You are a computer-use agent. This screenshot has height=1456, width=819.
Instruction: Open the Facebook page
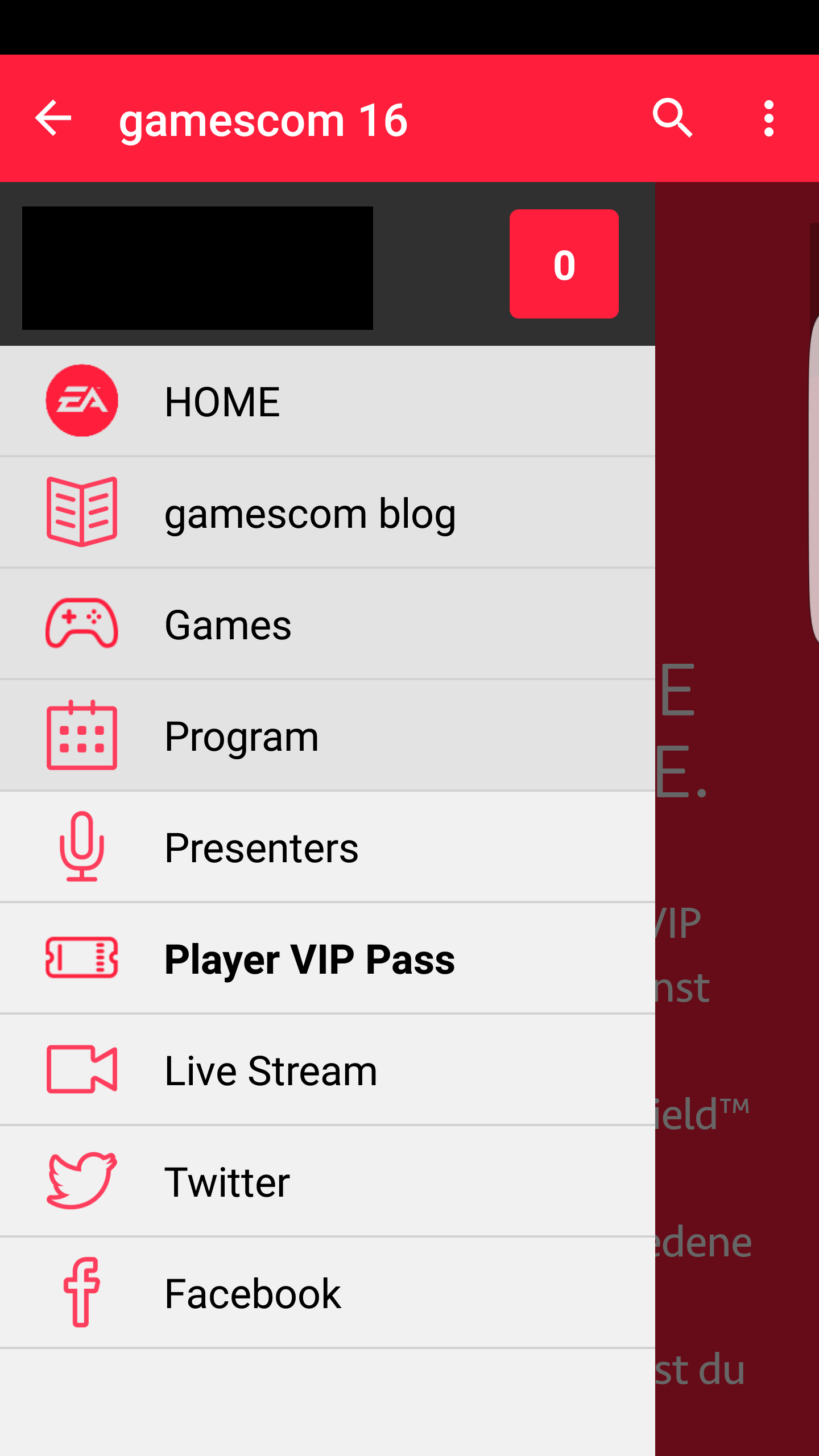pos(328,1293)
